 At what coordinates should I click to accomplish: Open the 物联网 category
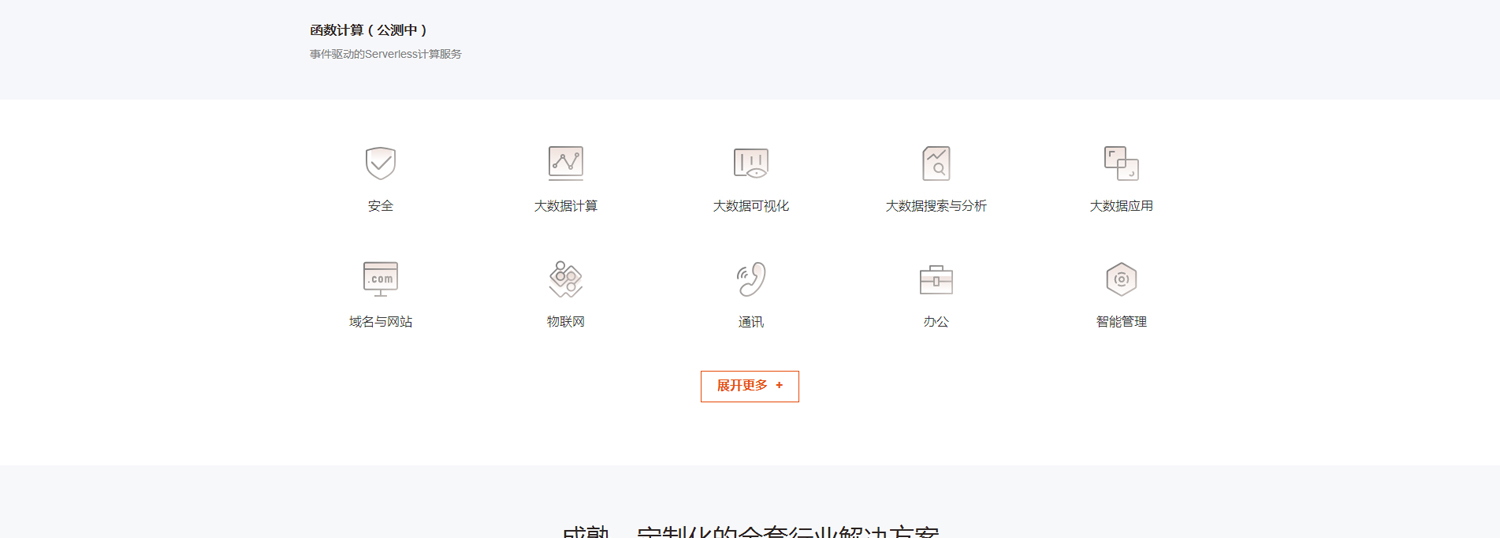coord(565,295)
